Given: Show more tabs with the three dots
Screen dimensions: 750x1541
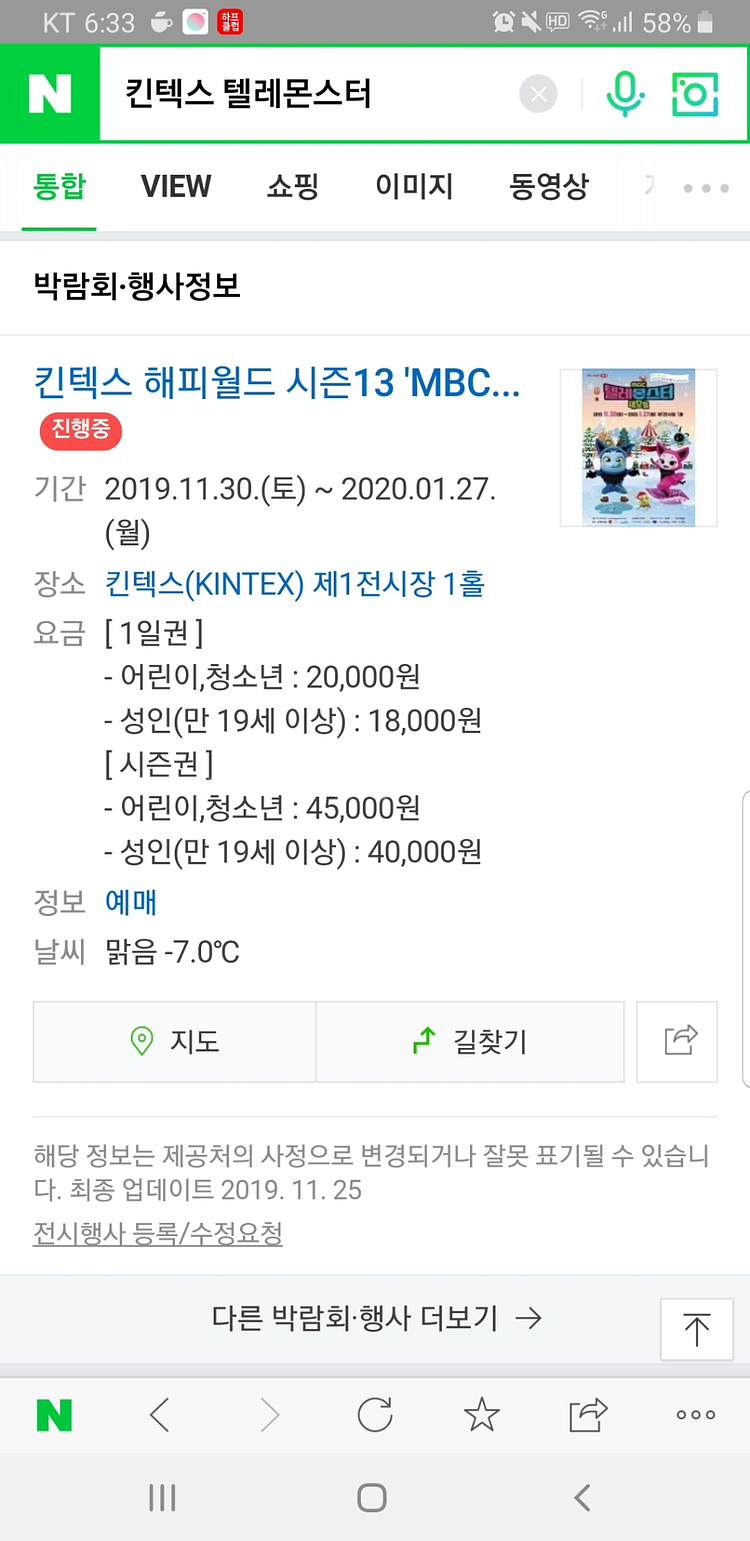Looking at the screenshot, I should 706,188.
